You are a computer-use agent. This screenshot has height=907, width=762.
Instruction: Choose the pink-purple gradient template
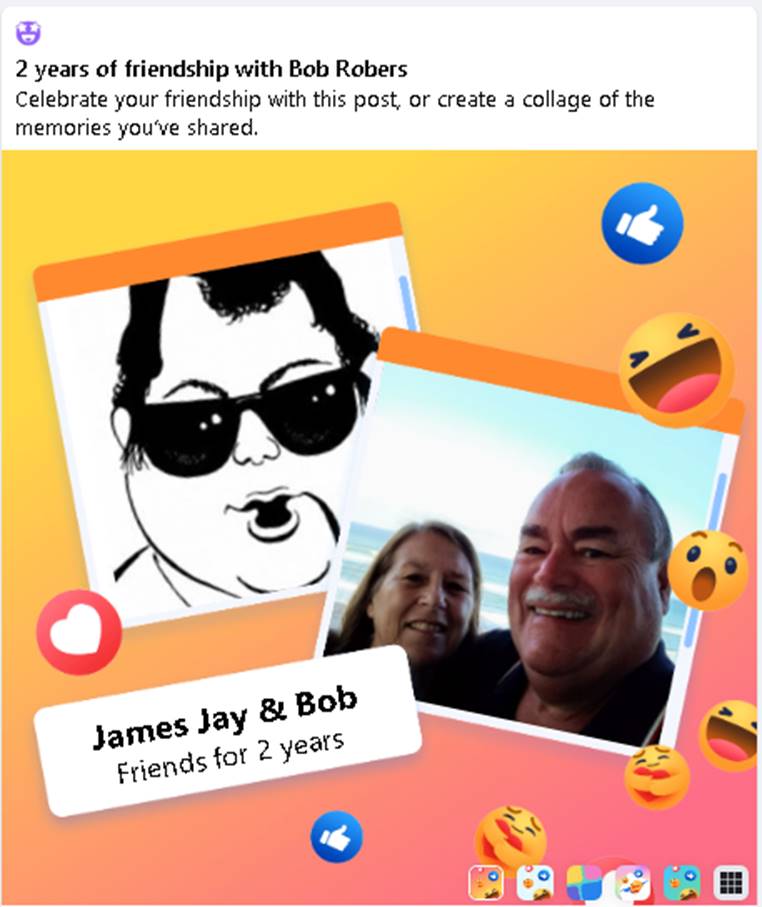[x=633, y=882]
